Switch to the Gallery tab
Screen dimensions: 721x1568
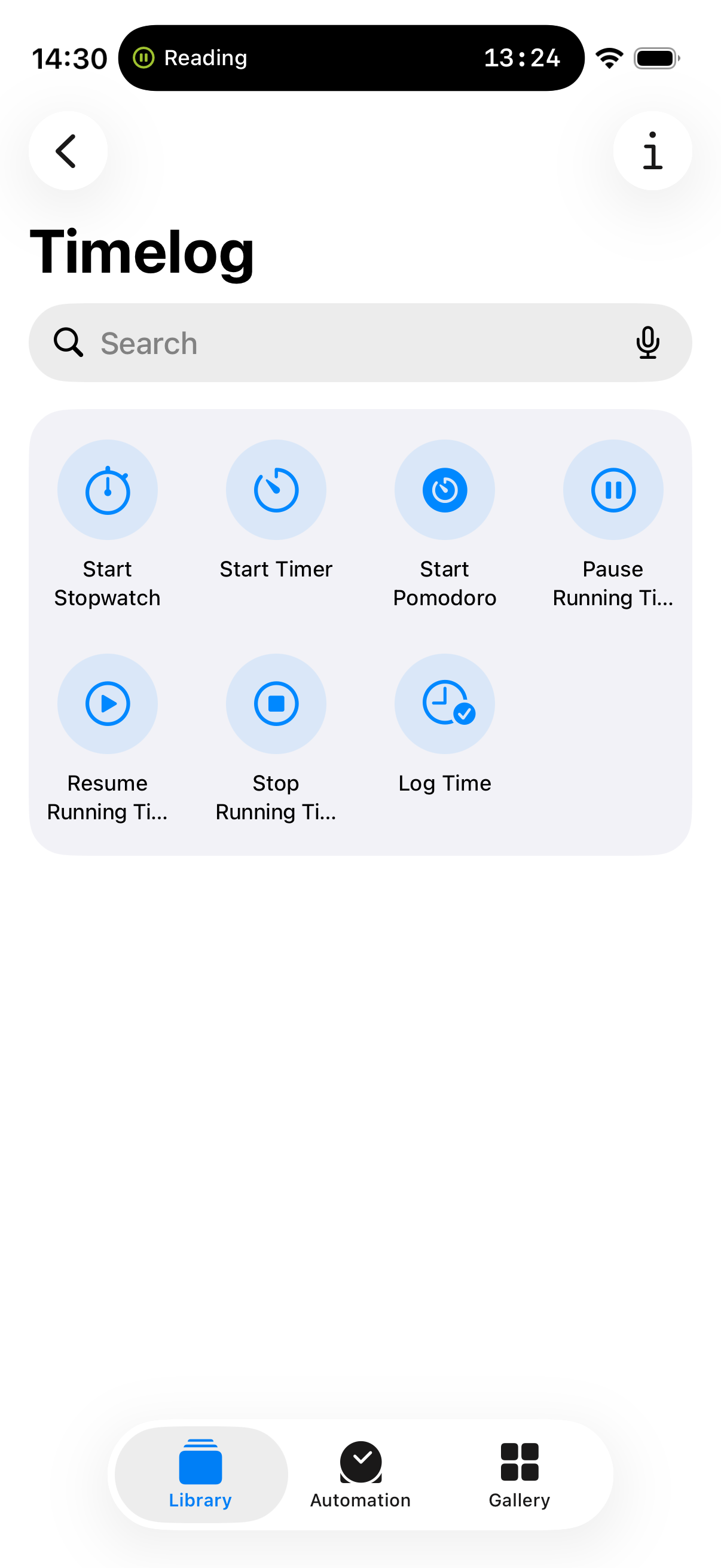(x=519, y=1473)
